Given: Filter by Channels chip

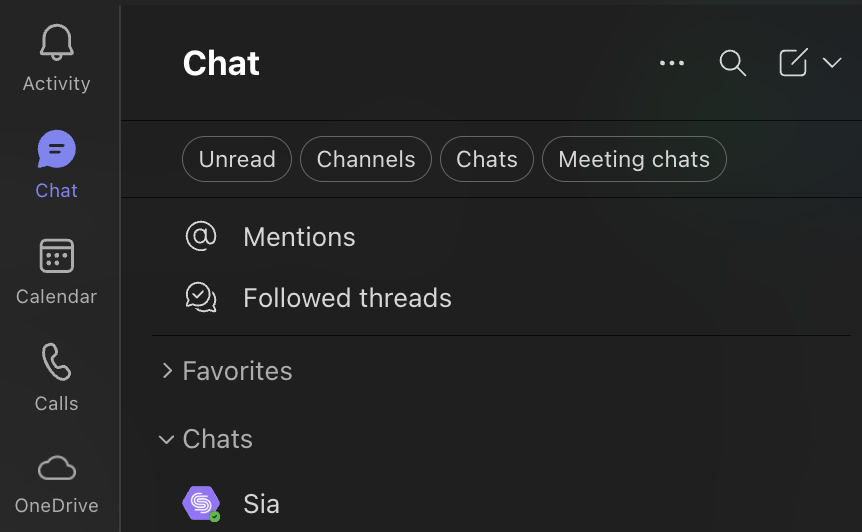Looking at the screenshot, I should click(366, 159).
